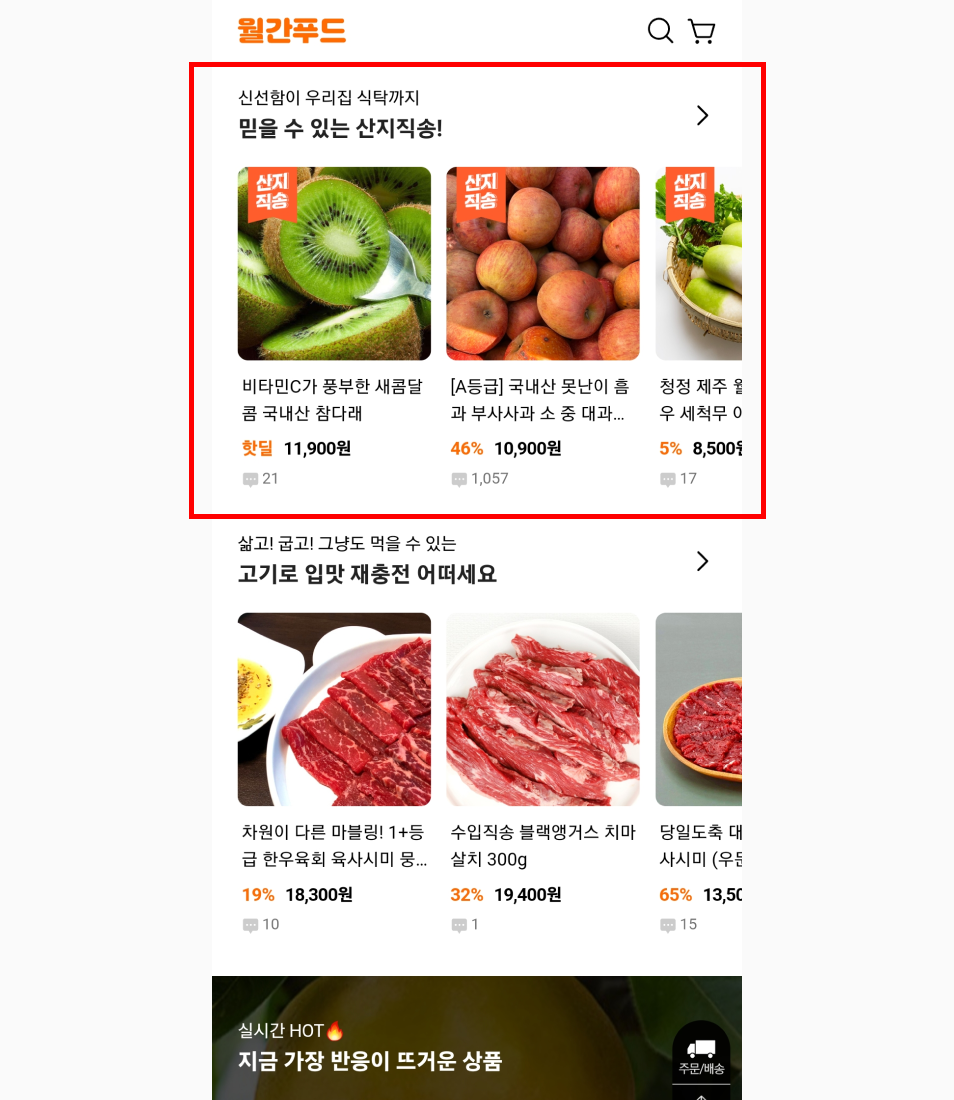The image size is (954, 1100).
Task: Open the search icon
Action: pos(660,31)
